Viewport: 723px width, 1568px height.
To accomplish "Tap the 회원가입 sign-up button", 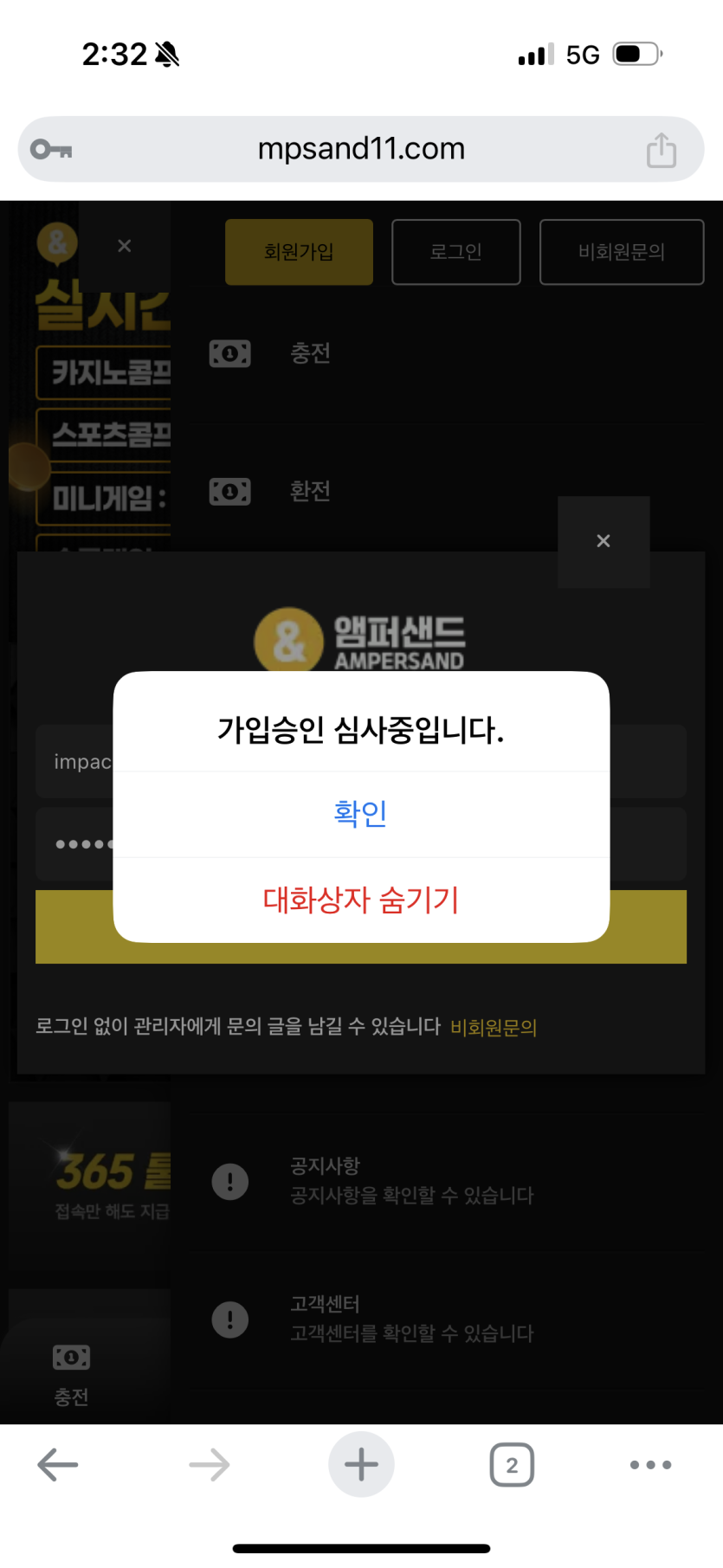I will coord(299,252).
